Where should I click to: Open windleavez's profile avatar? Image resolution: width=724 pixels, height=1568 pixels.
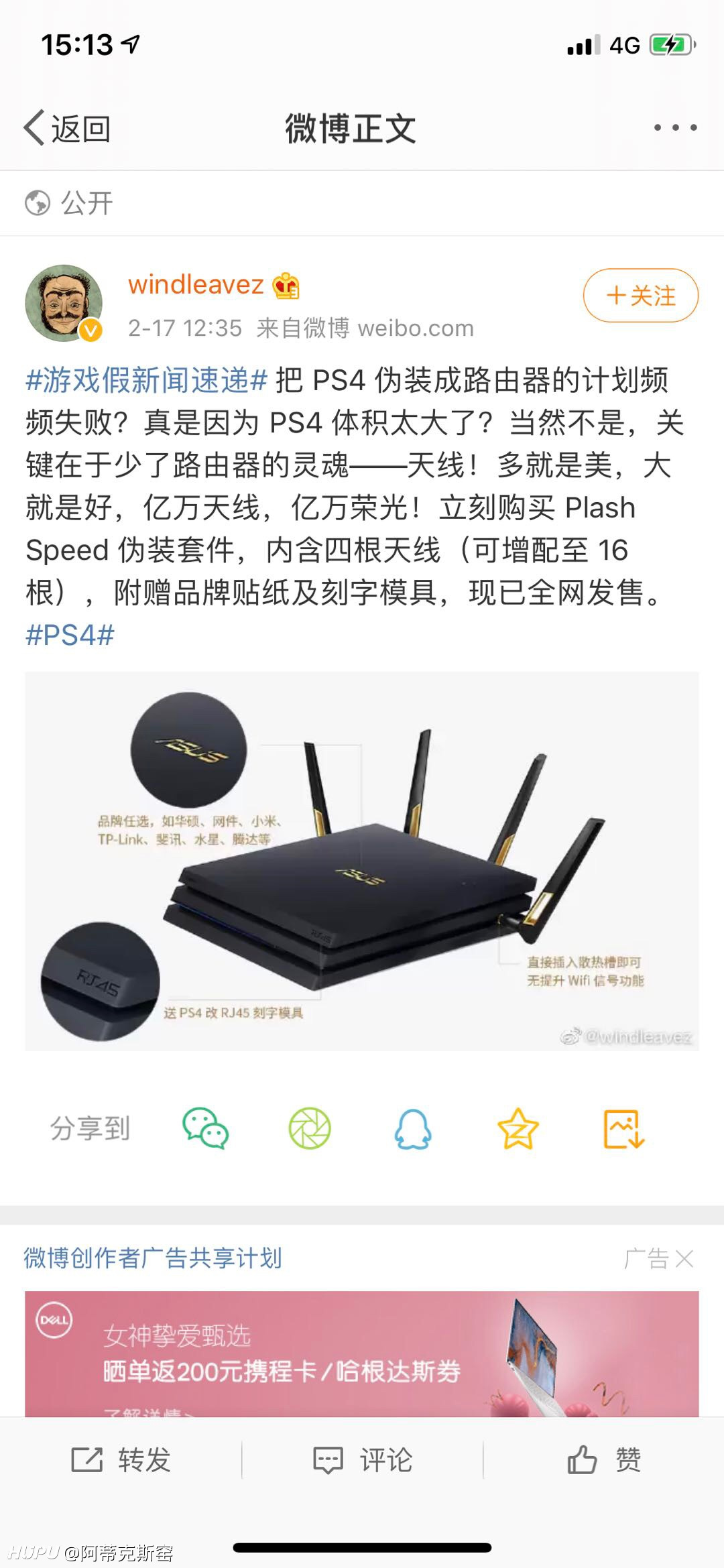[64, 303]
